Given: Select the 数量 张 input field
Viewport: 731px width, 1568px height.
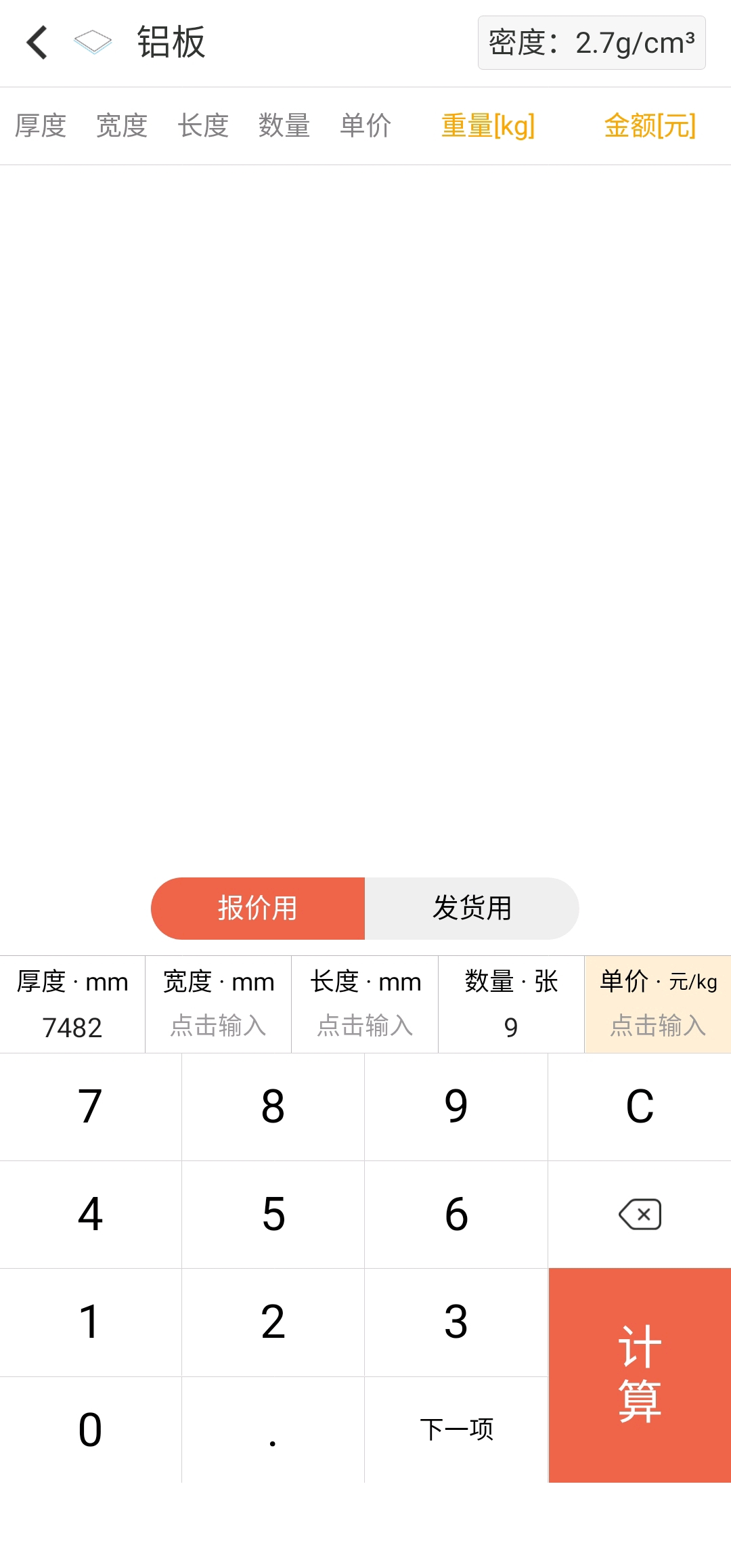Looking at the screenshot, I should click(511, 1004).
